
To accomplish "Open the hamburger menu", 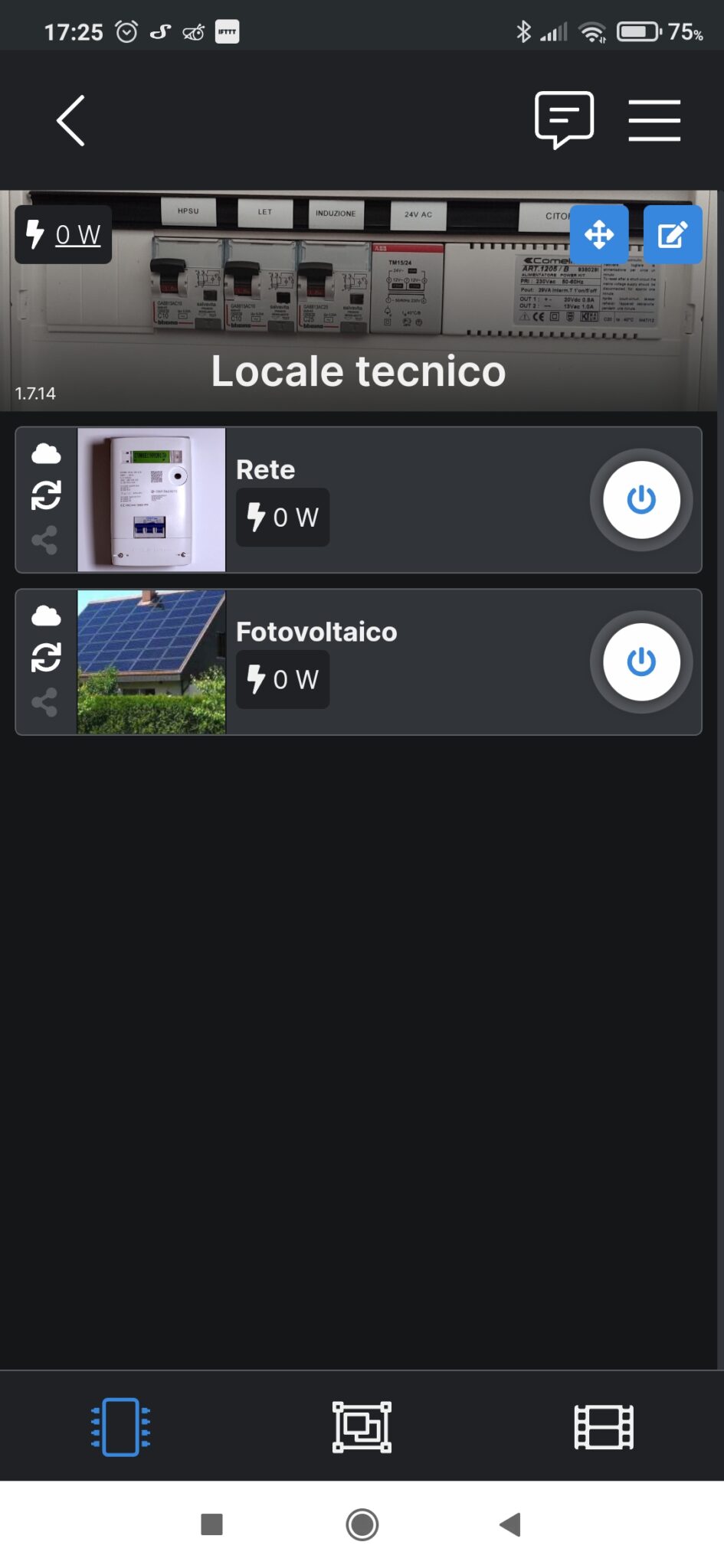I will [654, 121].
